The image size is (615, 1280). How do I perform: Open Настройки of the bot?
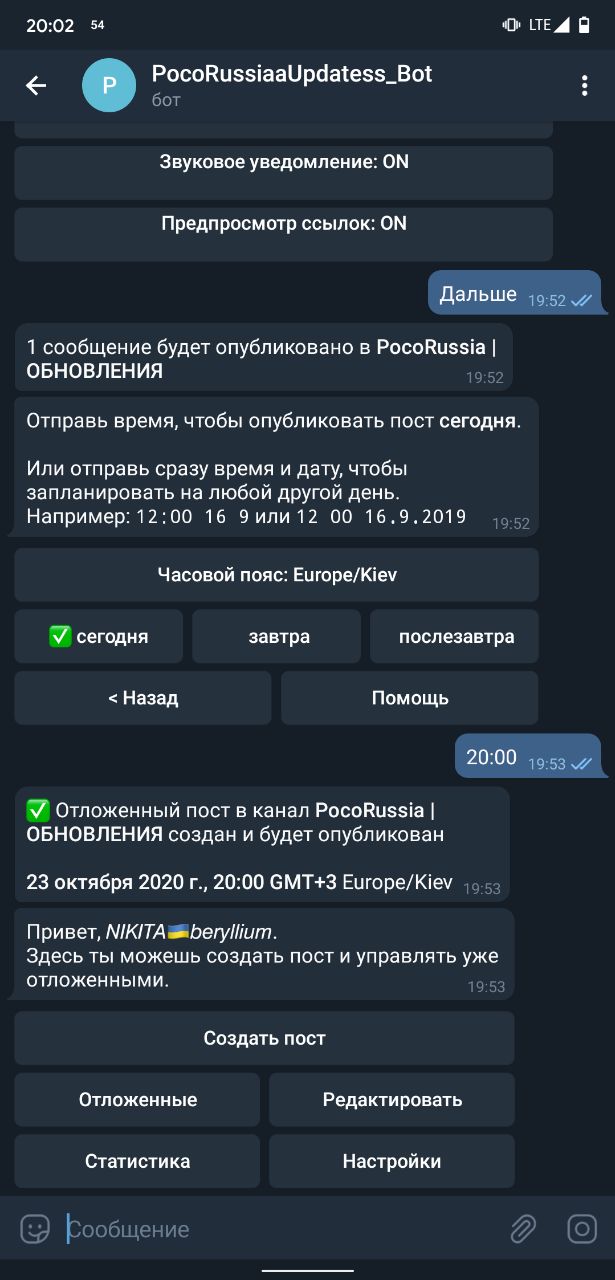[392, 1161]
